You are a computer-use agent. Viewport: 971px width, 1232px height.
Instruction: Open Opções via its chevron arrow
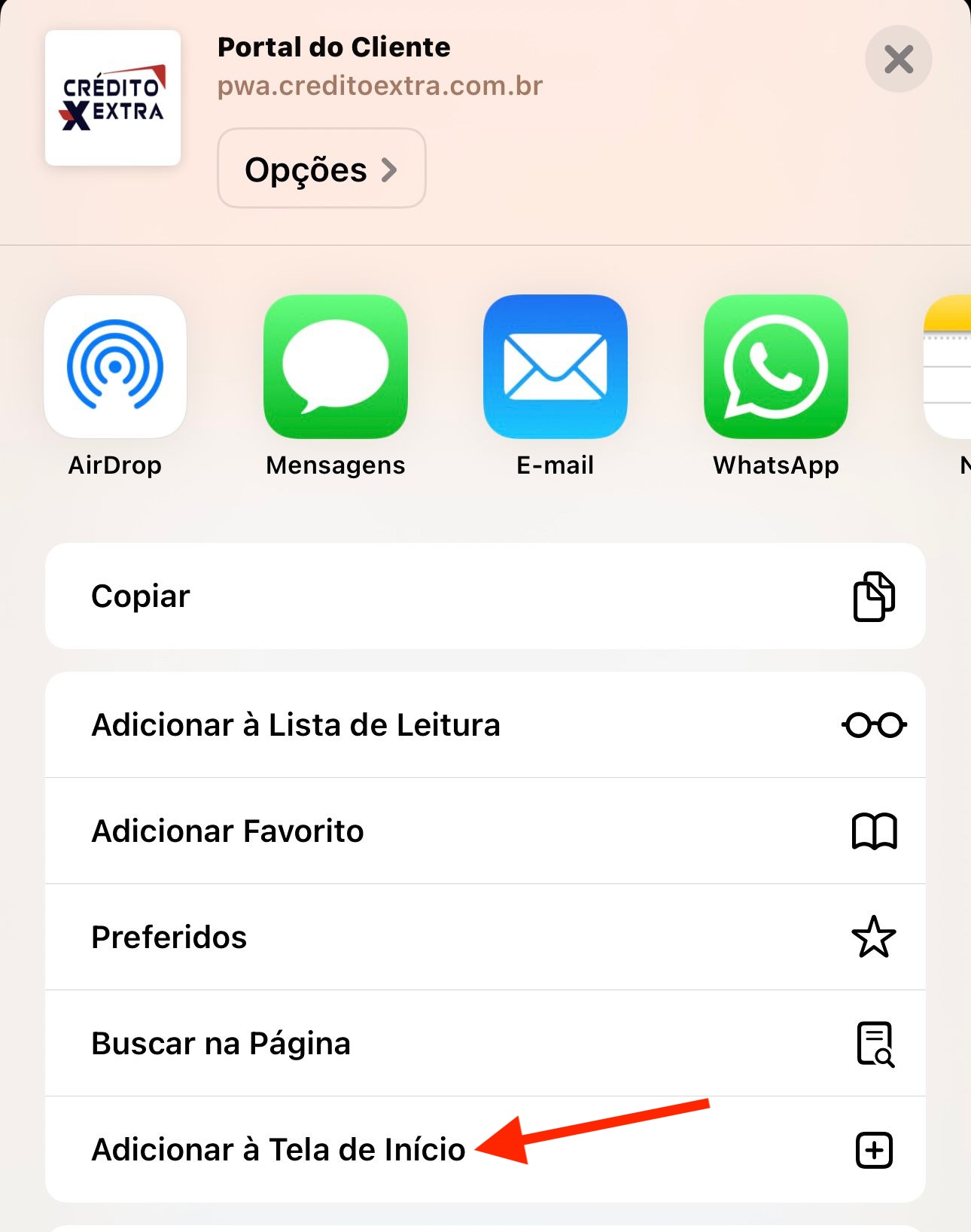pos(389,169)
